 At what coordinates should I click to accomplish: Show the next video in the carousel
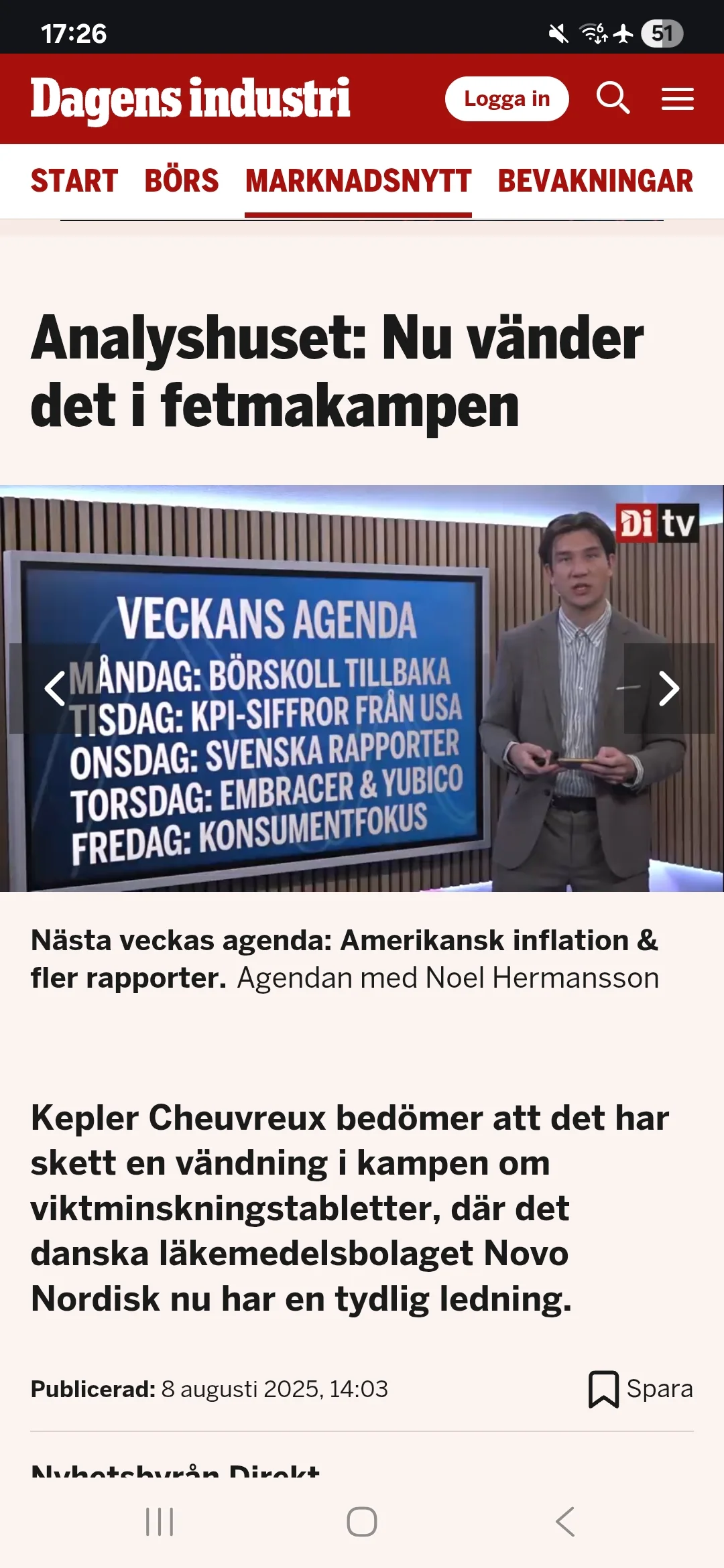[x=668, y=688]
